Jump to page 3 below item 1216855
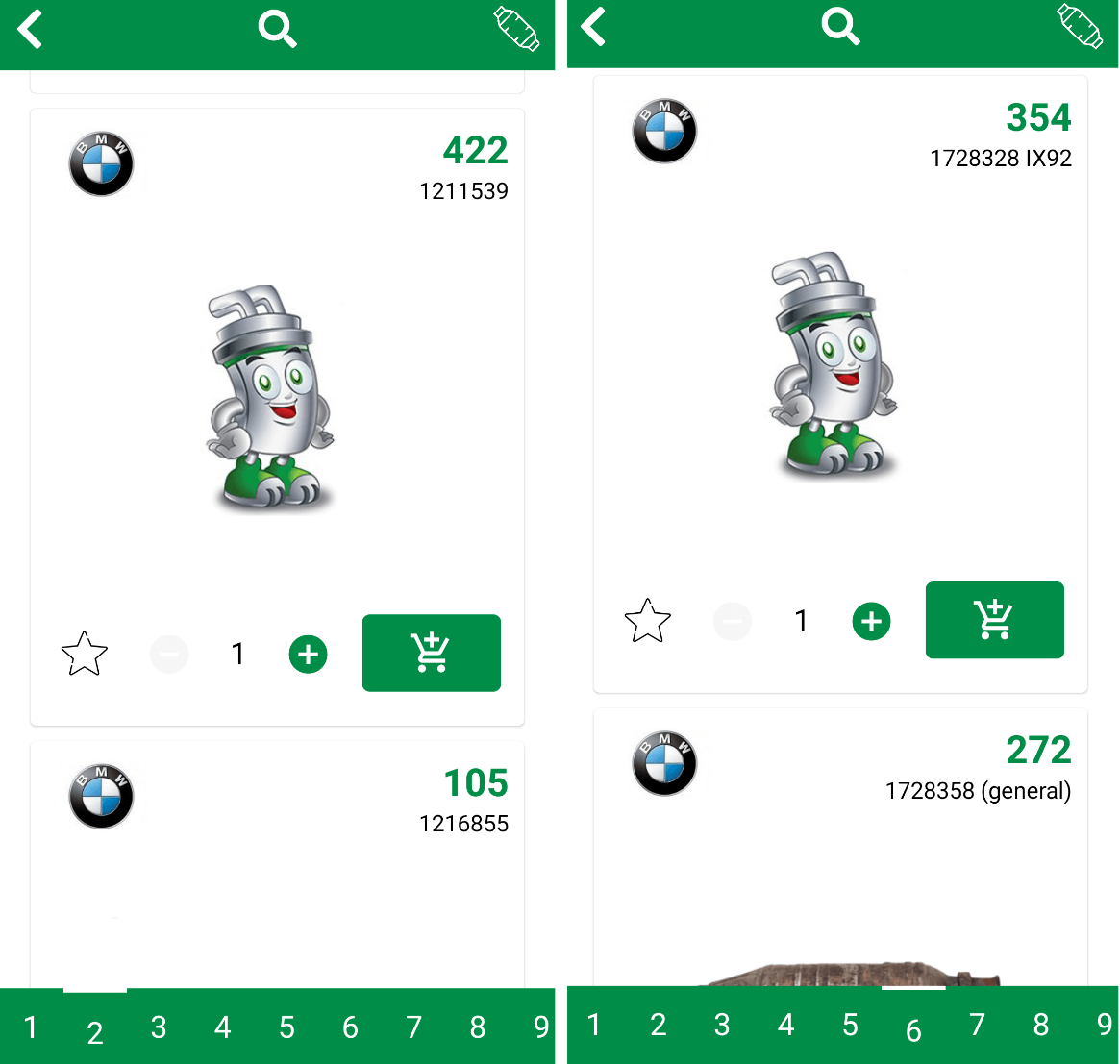Screen dimensions: 1120x1064 [x=159, y=1027]
